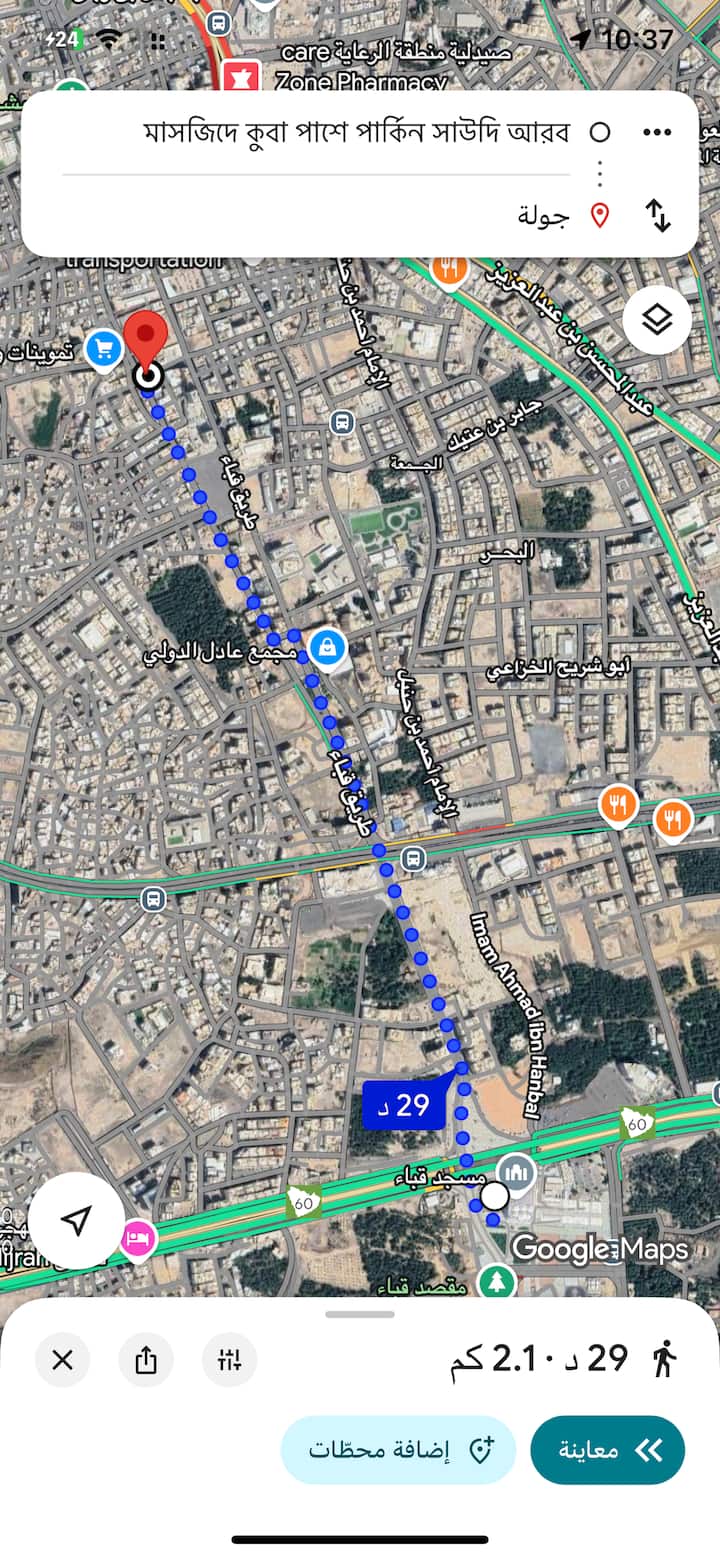Viewport: 720px width, 1558px height.
Task: Select the مسجد قباء mosque marker
Action: pyautogui.click(x=517, y=1171)
